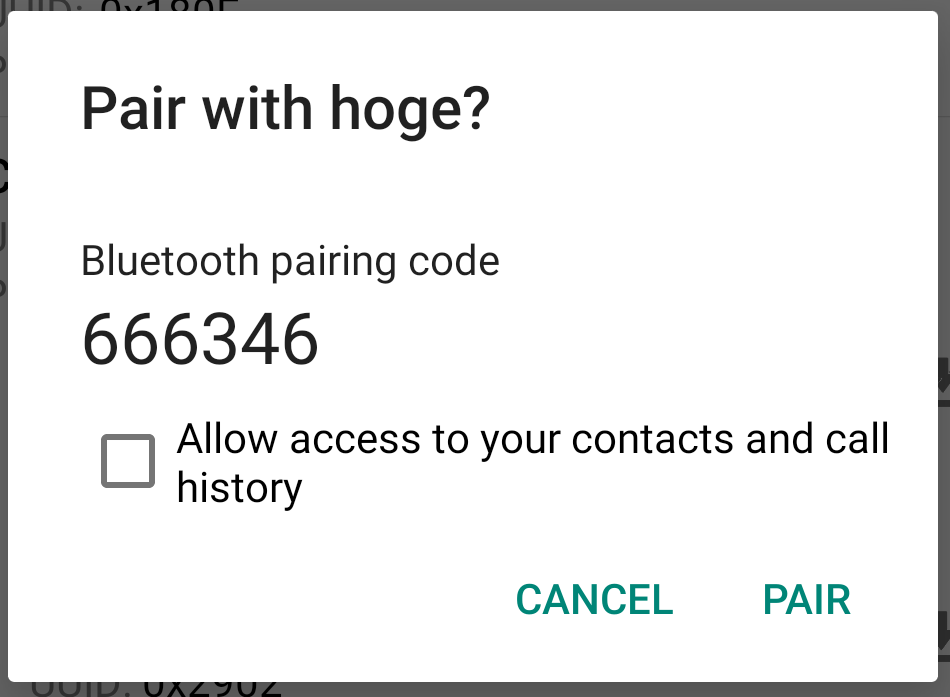Confirm pairing with the PAIR button
Screen dimensions: 950x697
click(x=806, y=600)
